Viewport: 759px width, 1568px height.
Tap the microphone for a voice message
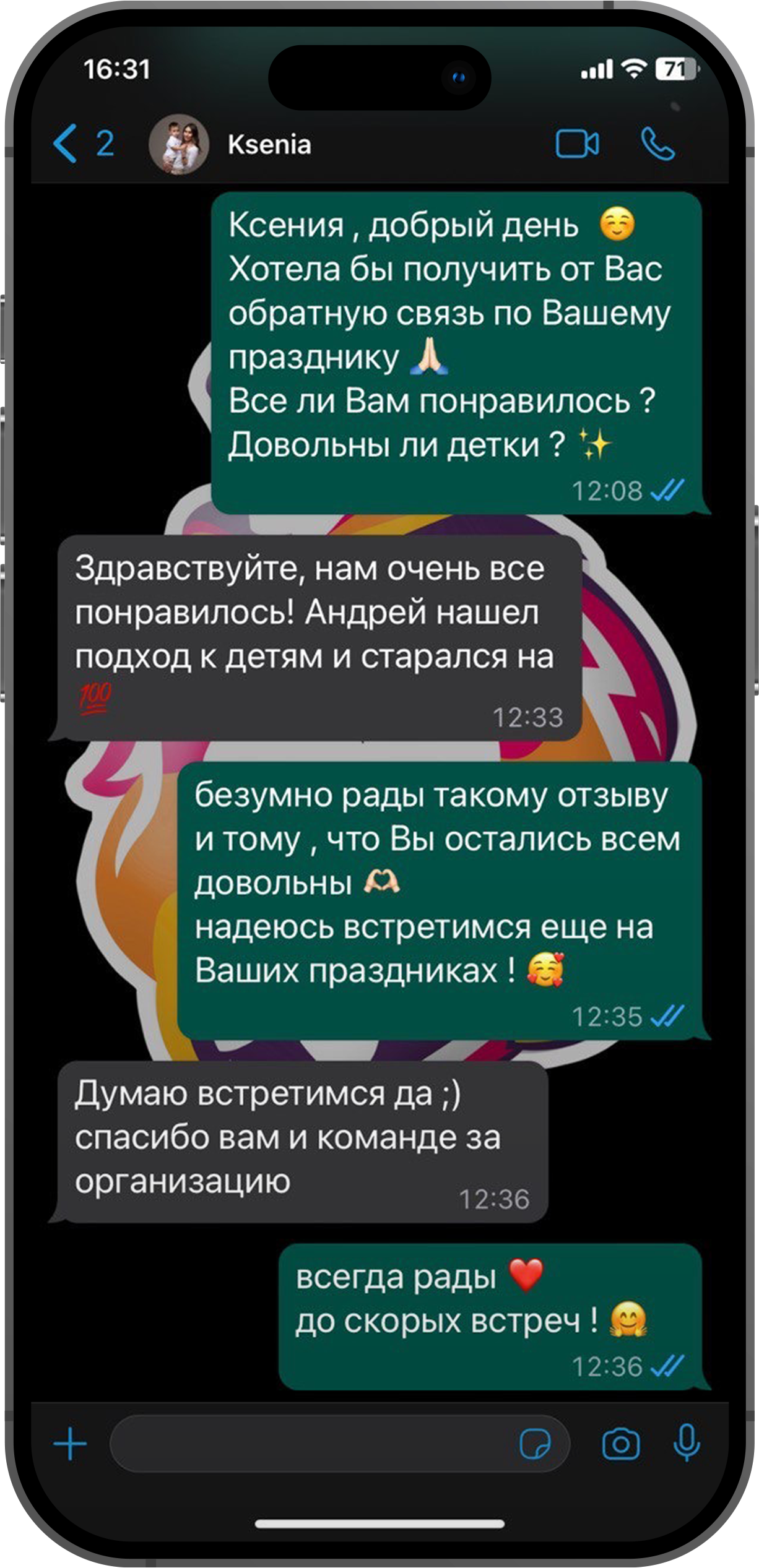point(687,1443)
